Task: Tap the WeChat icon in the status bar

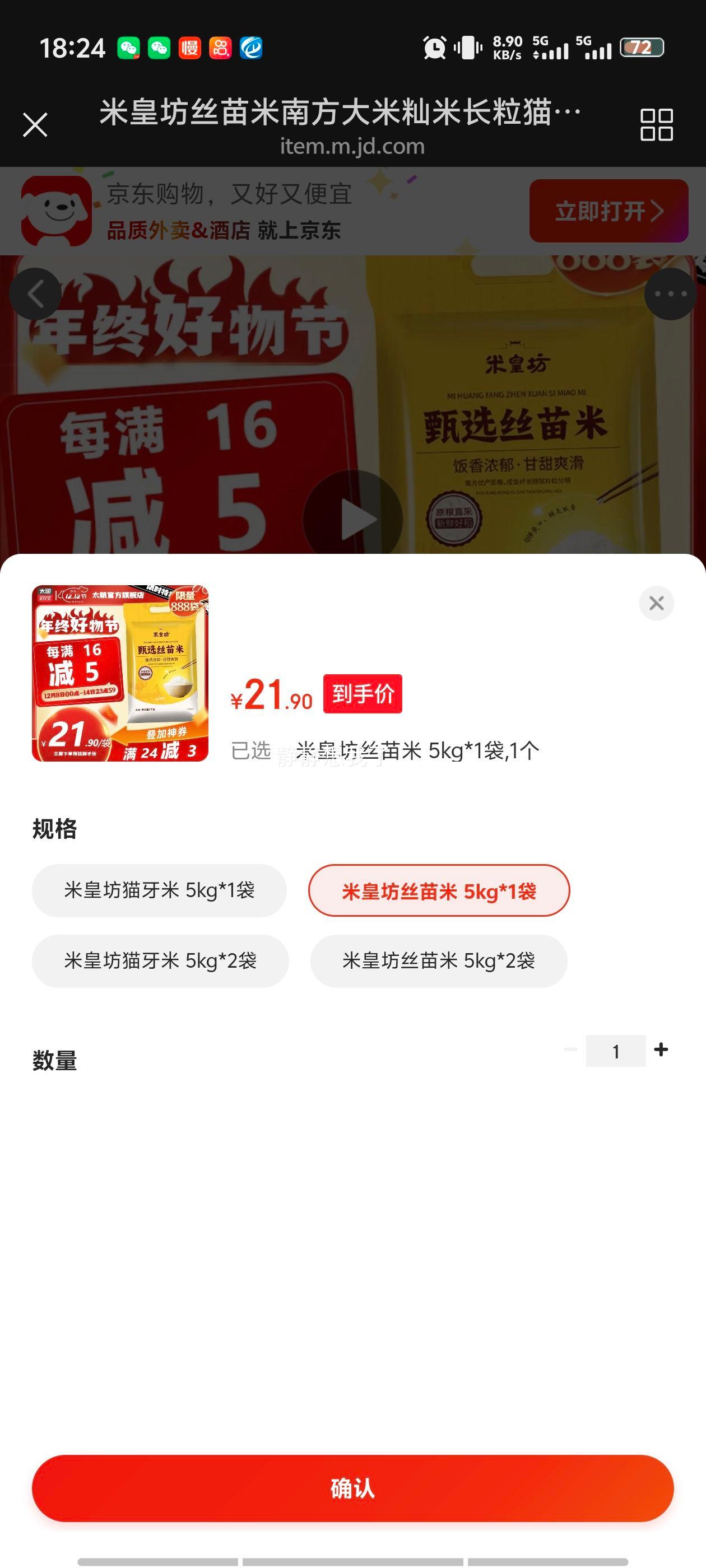Action: tap(128, 48)
